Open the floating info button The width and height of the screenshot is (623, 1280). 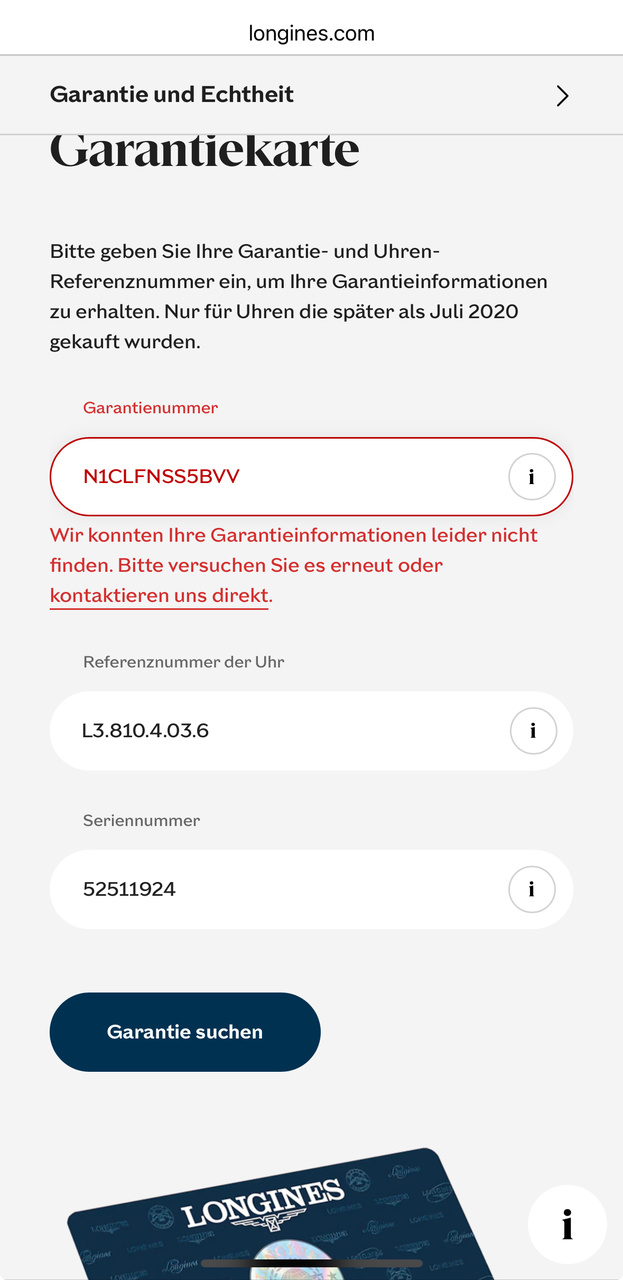567,1224
